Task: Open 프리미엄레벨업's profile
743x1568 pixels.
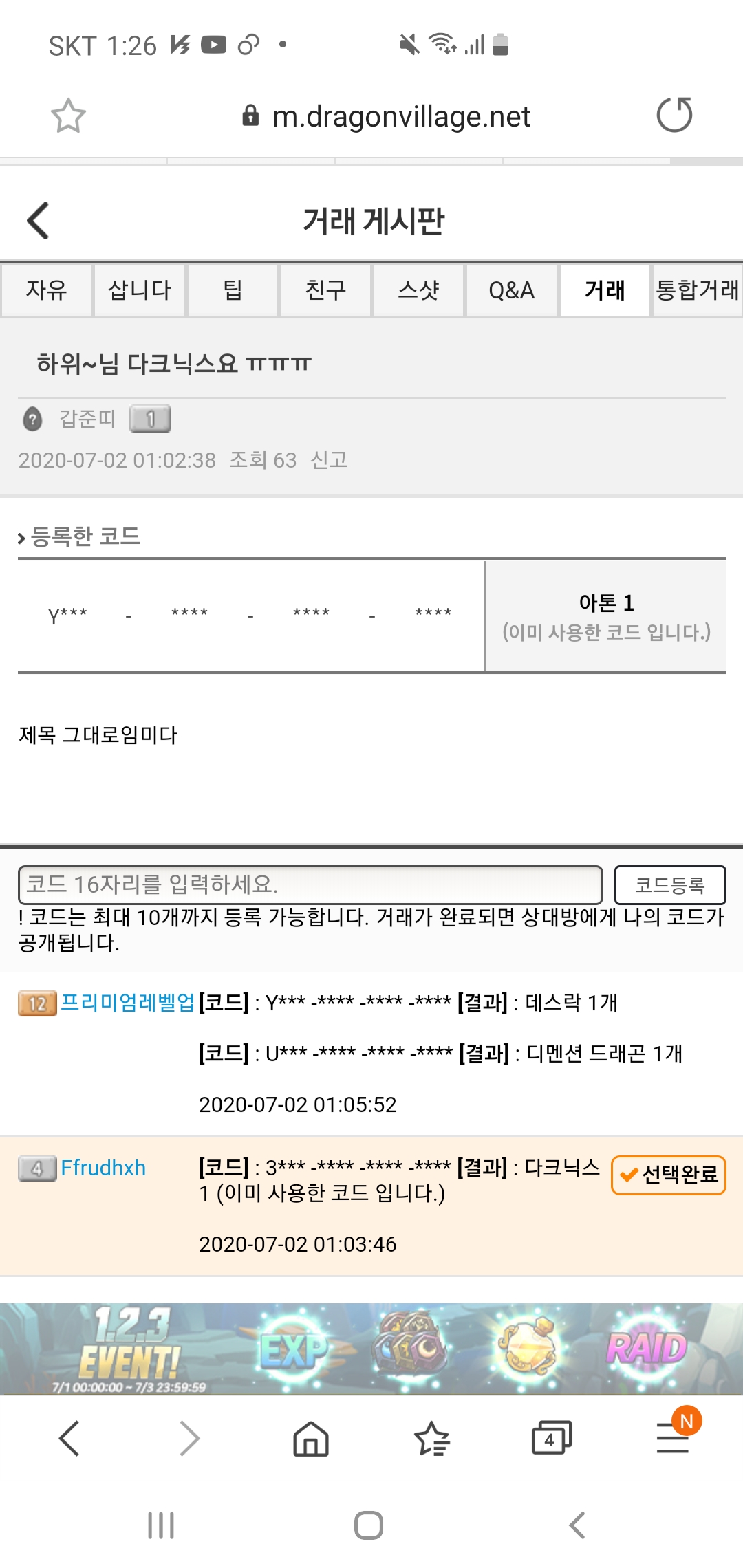Action: pyautogui.click(x=127, y=1003)
